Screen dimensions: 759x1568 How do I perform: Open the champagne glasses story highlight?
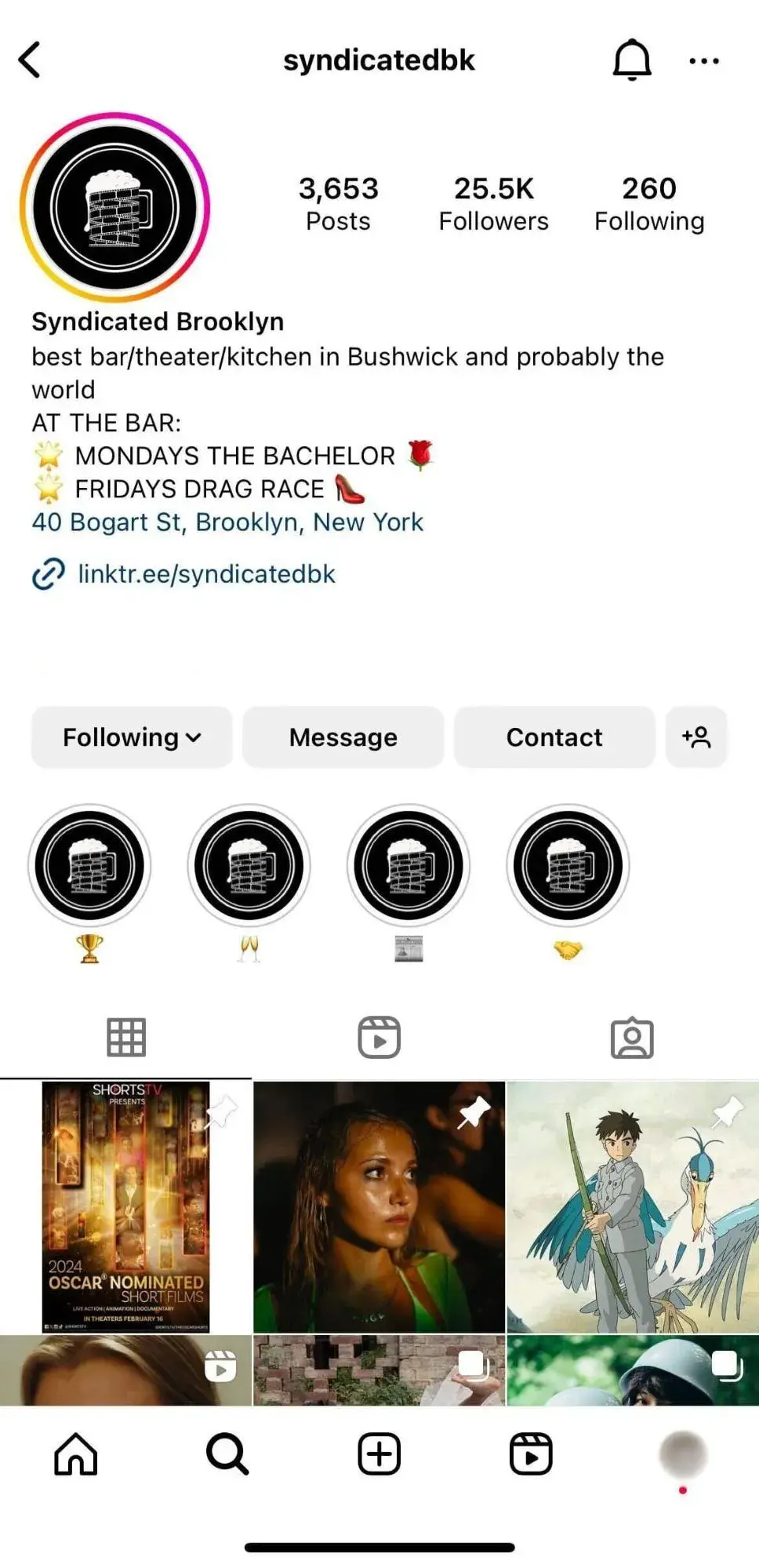249,866
